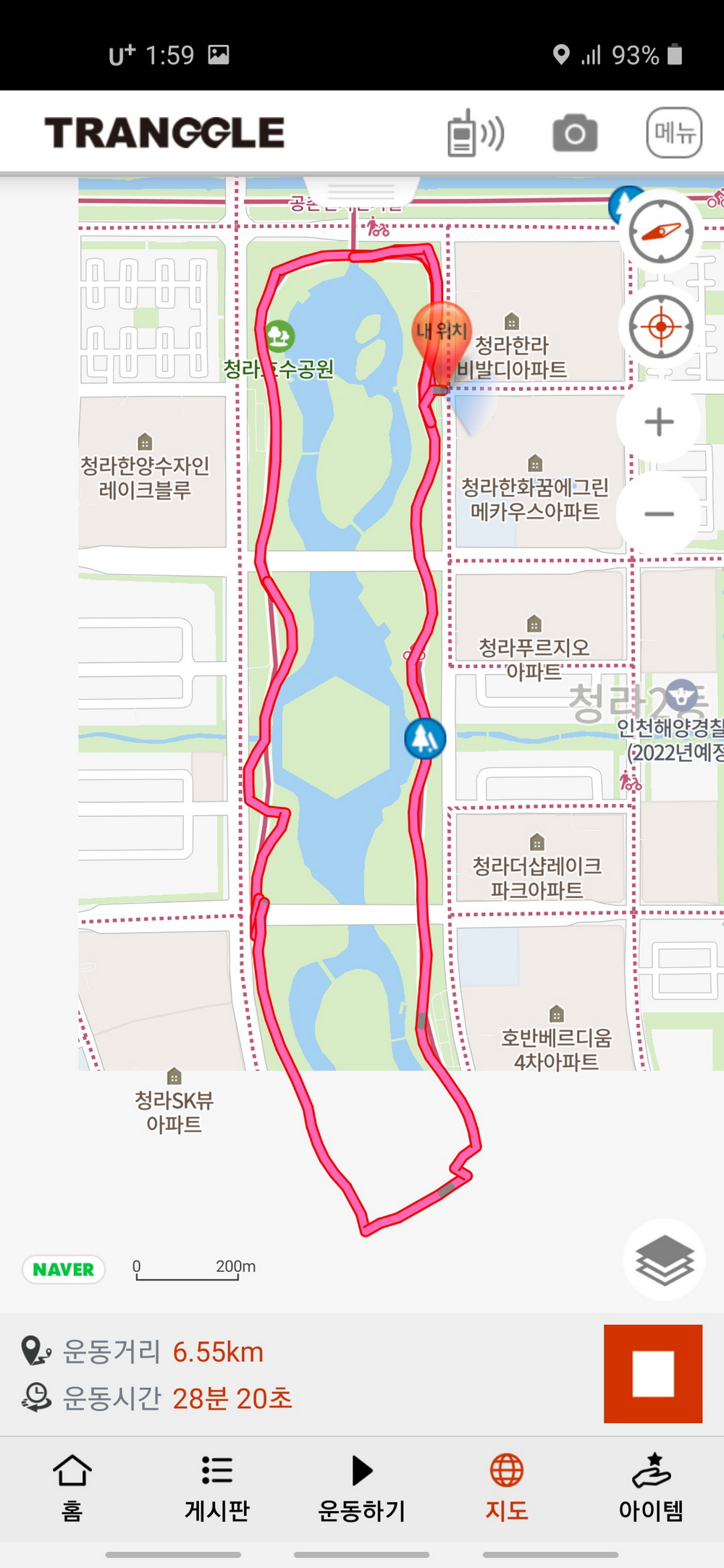724x1568 pixels.
Task: Select the 지도 tab
Action: click(x=507, y=1488)
